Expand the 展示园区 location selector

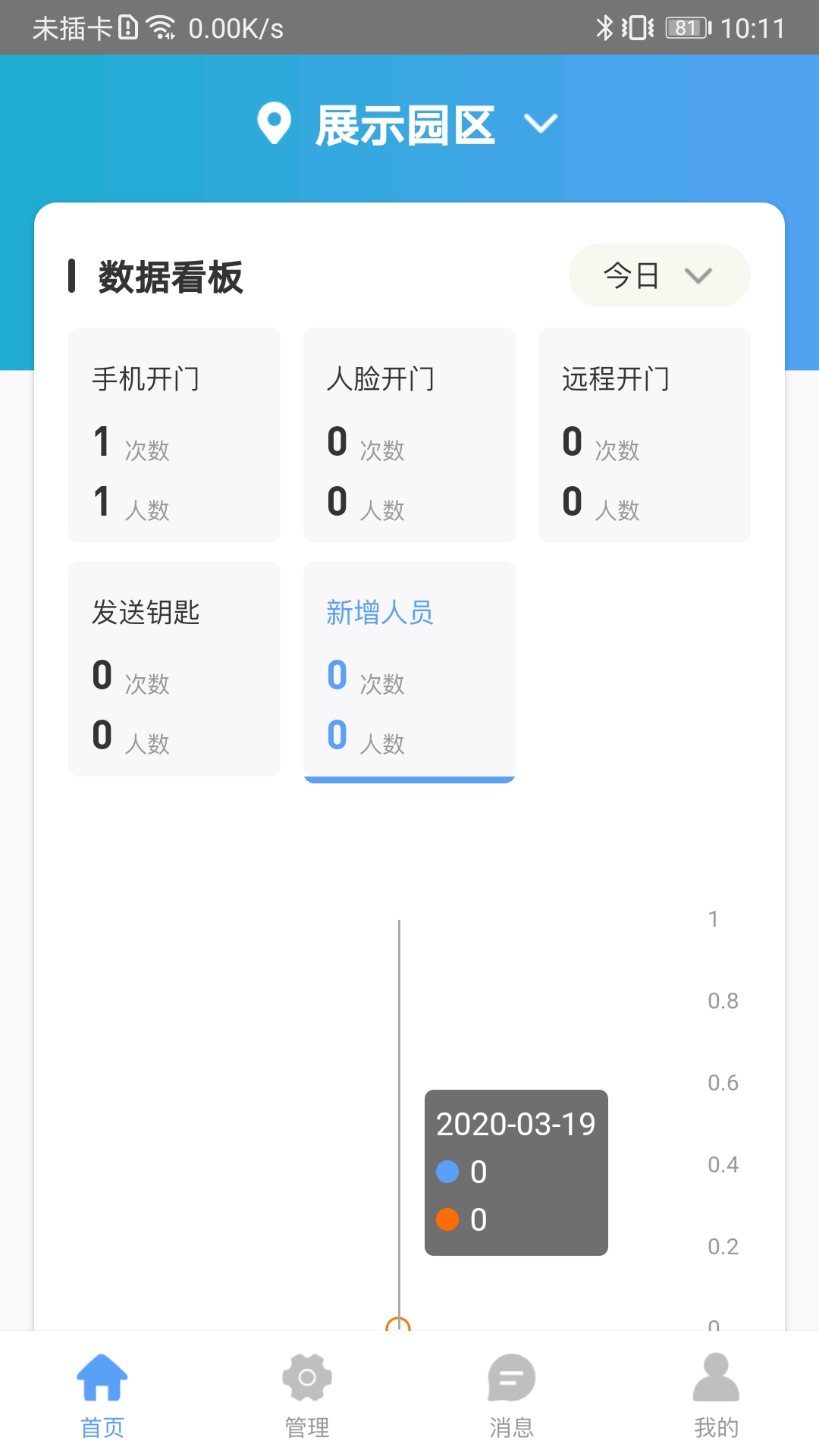click(408, 125)
